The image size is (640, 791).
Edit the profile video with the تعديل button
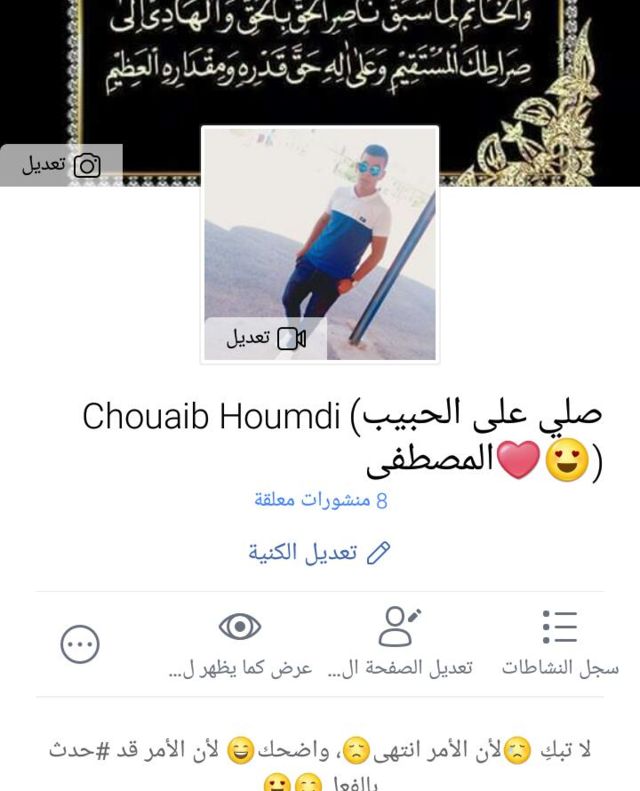(x=265, y=339)
